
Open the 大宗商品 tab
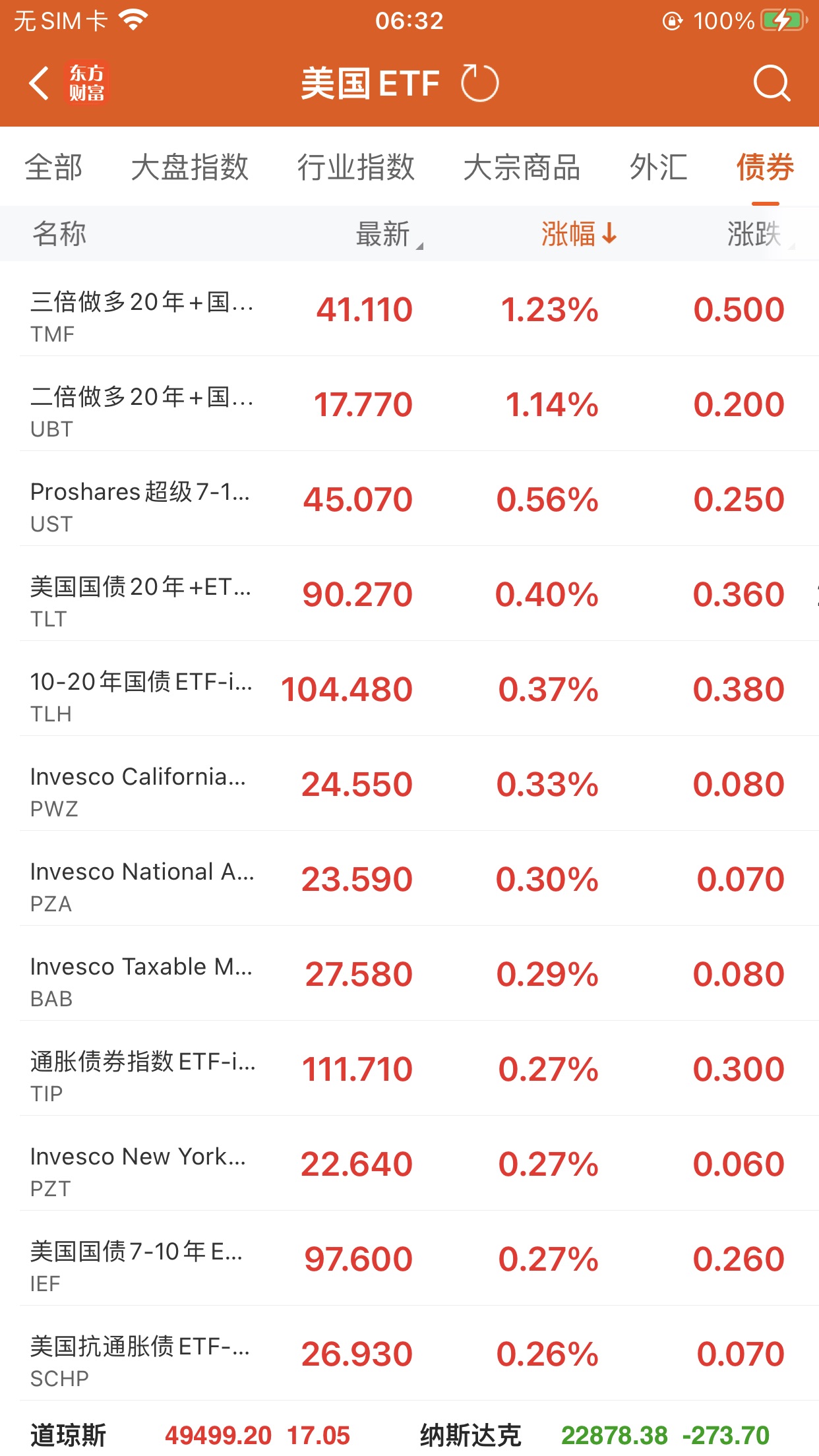pyautogui.click(x=522, y=167)
